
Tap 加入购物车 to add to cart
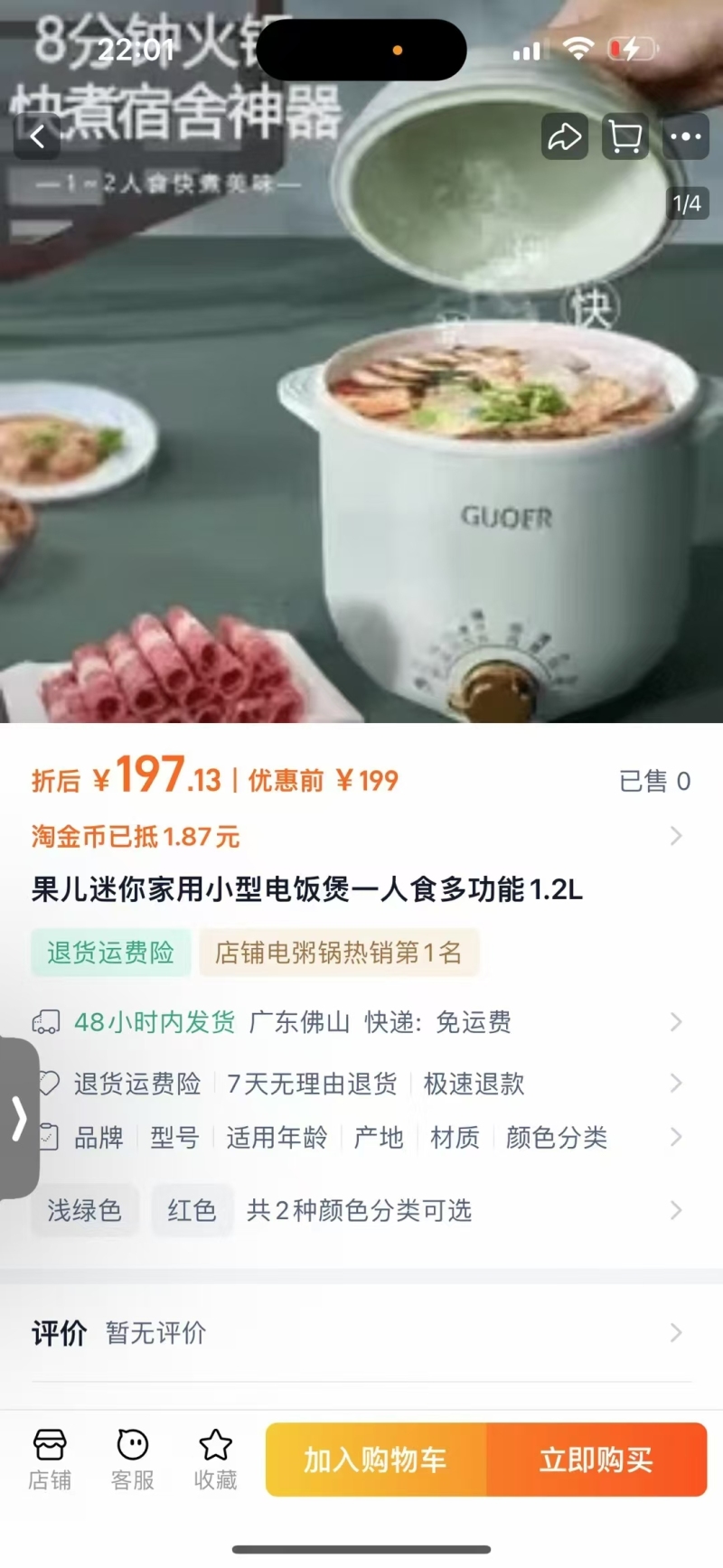point(376,1460)
